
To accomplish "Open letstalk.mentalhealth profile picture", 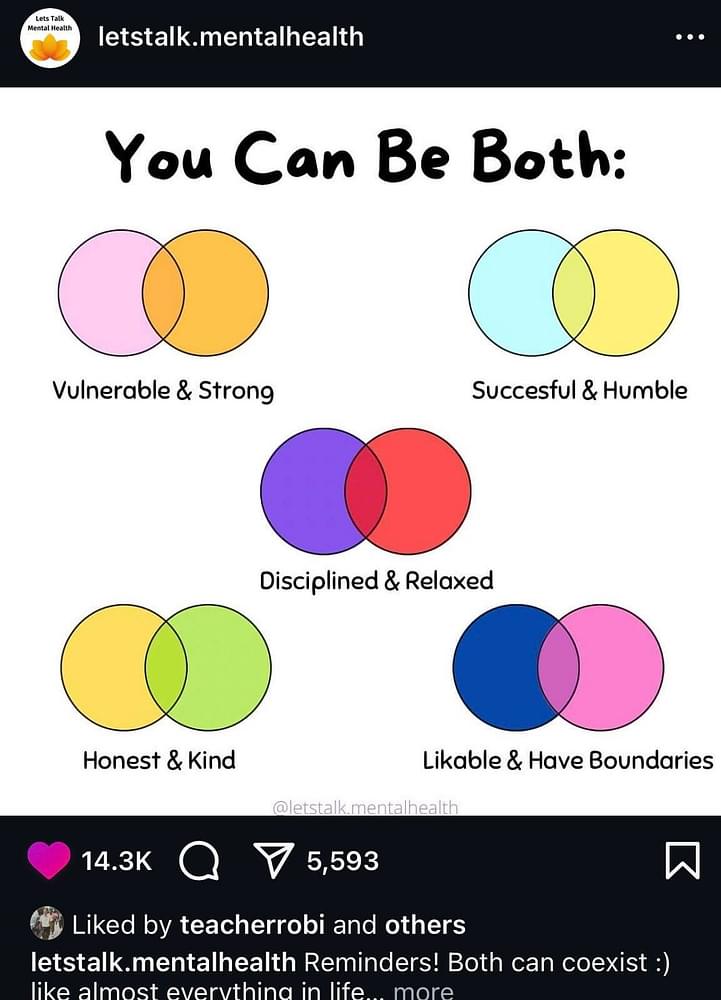I will [49, 38].
